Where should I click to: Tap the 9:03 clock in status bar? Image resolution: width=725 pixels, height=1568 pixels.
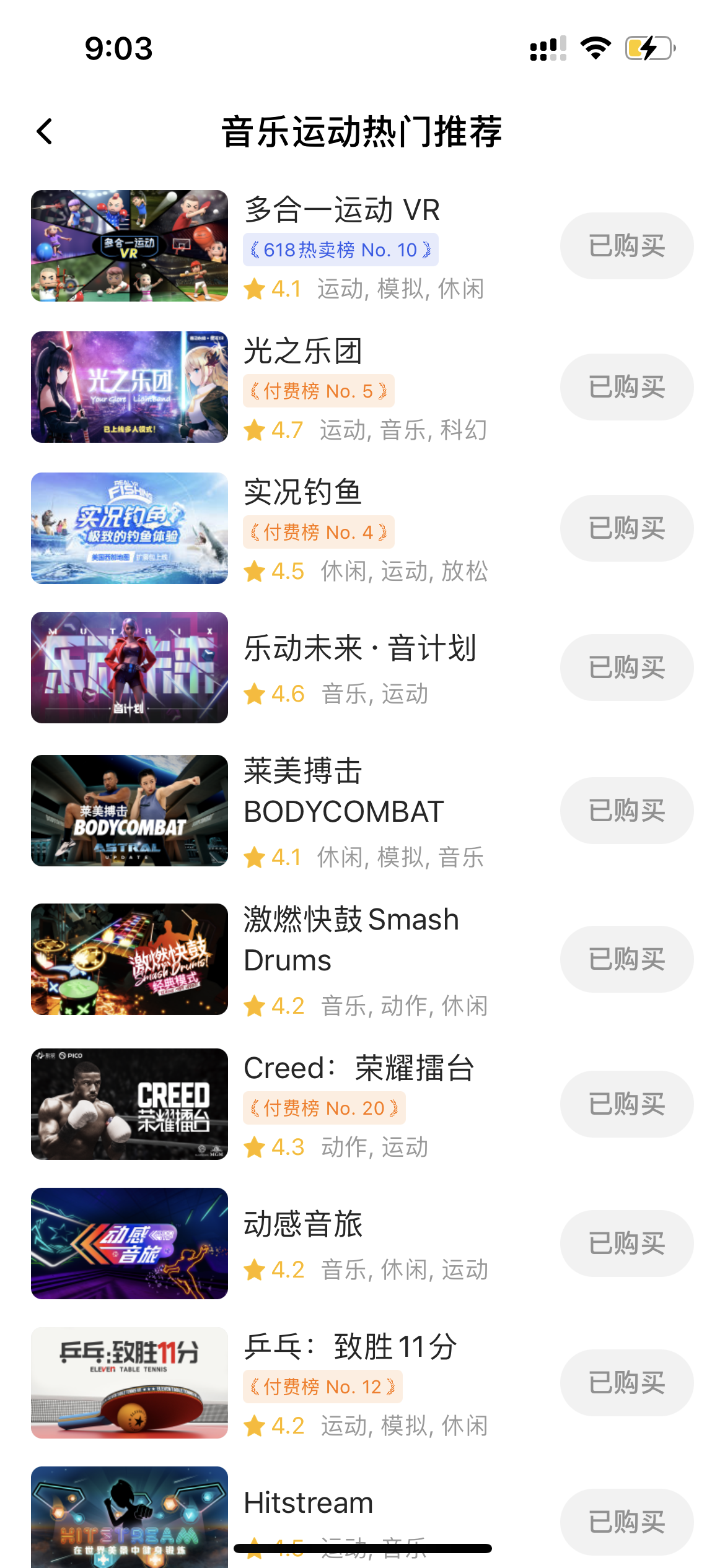[x=117, y=48]
